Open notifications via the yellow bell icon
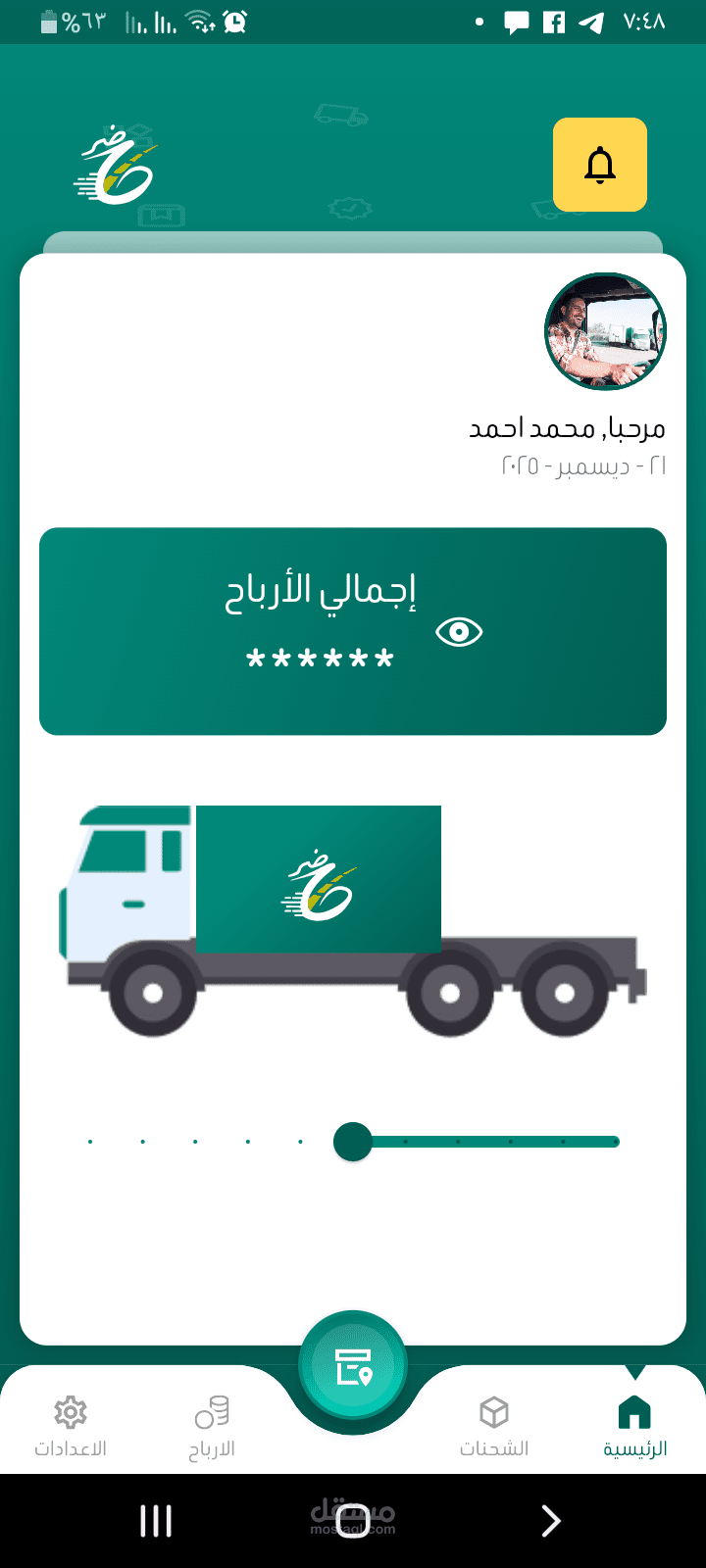 pyautogui.click(x=600, y=165)
